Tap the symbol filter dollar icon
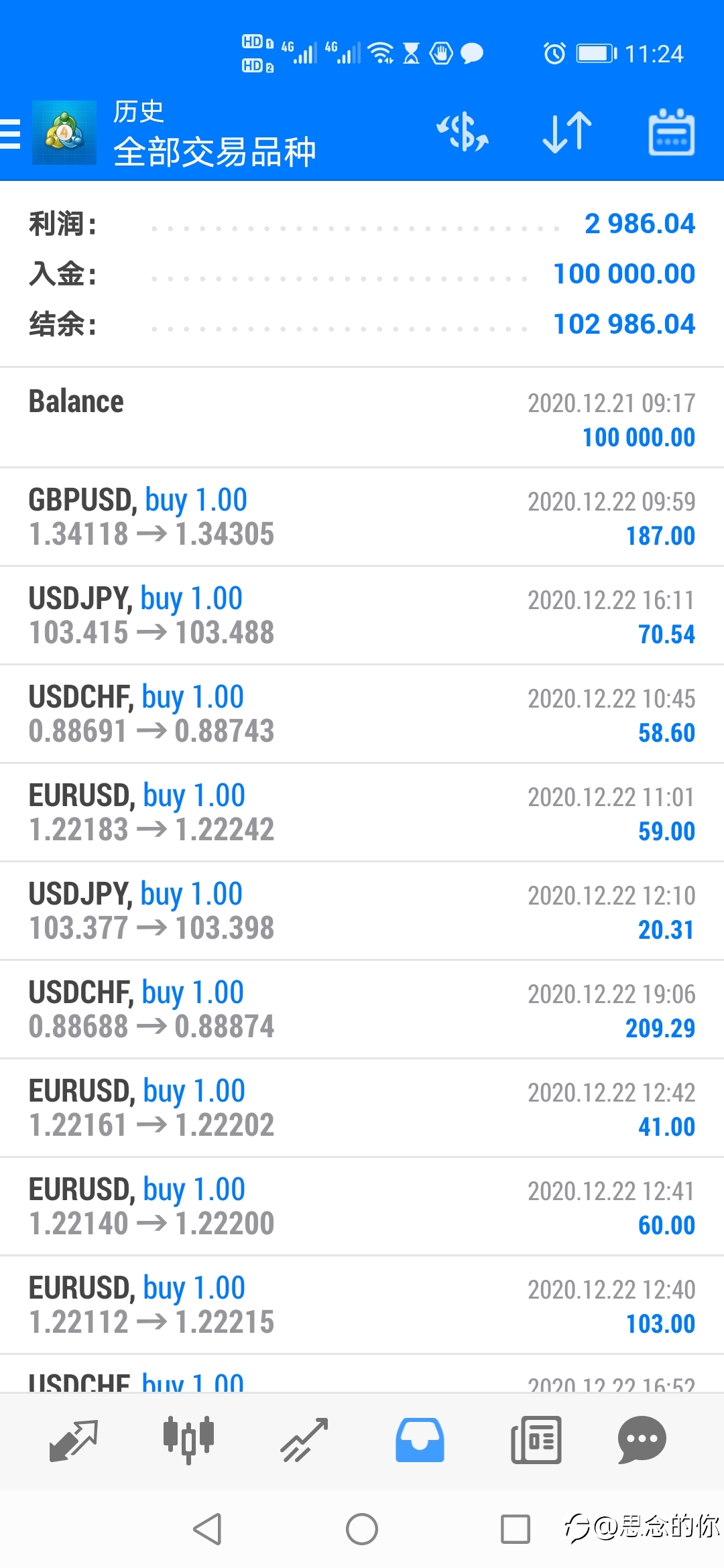 point(463,132)
